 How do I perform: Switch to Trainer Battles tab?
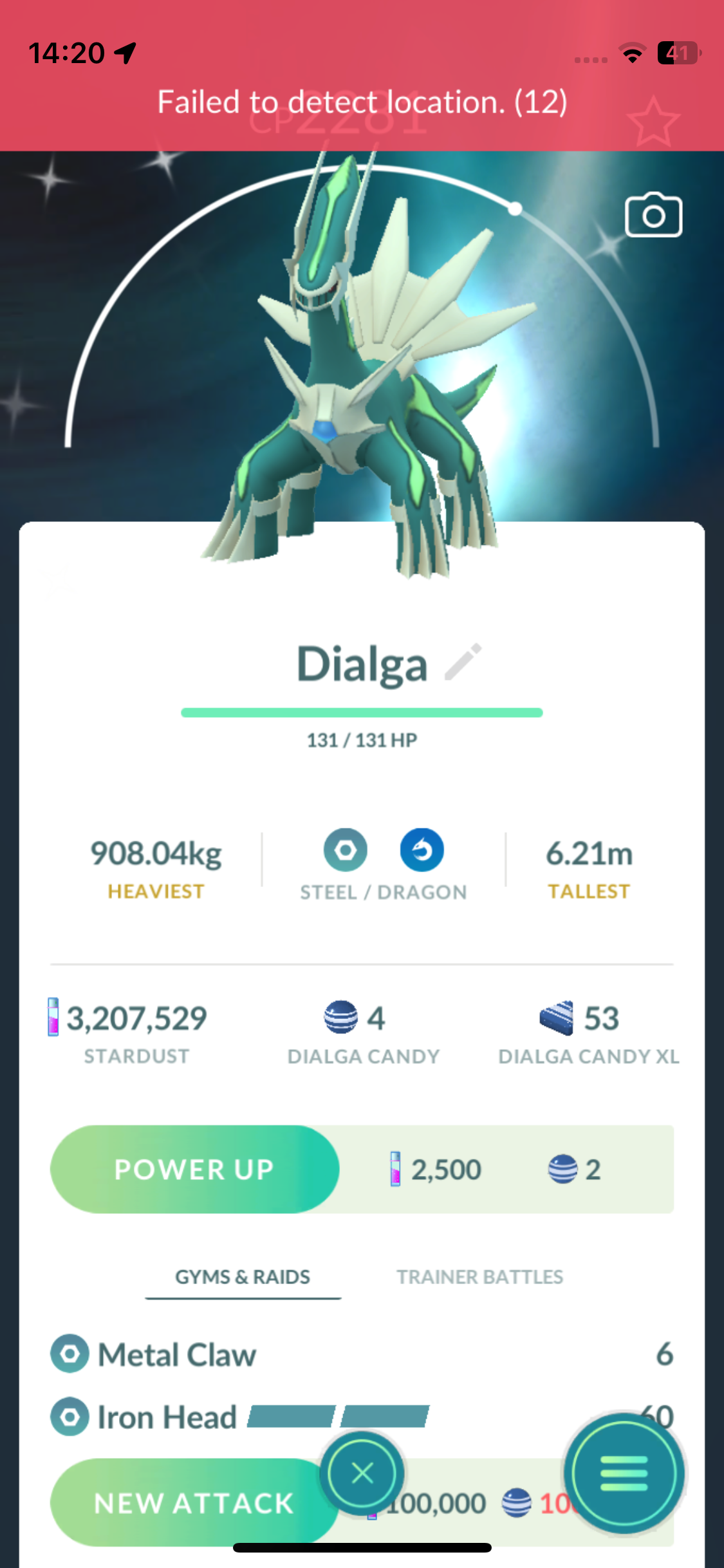pyautogui.click(x=479, y=1277)
